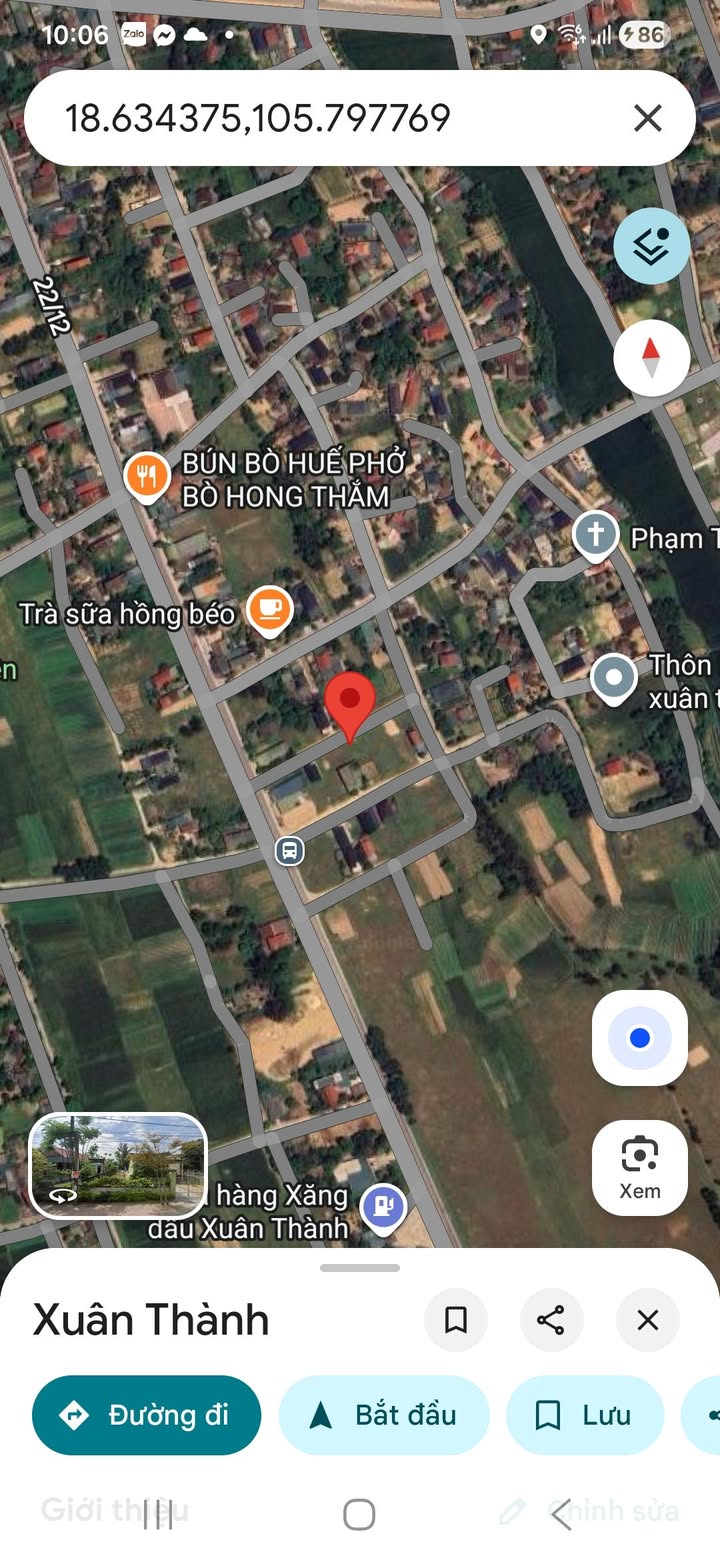Open the map layers selector
720x1560 pixels.
651,246
